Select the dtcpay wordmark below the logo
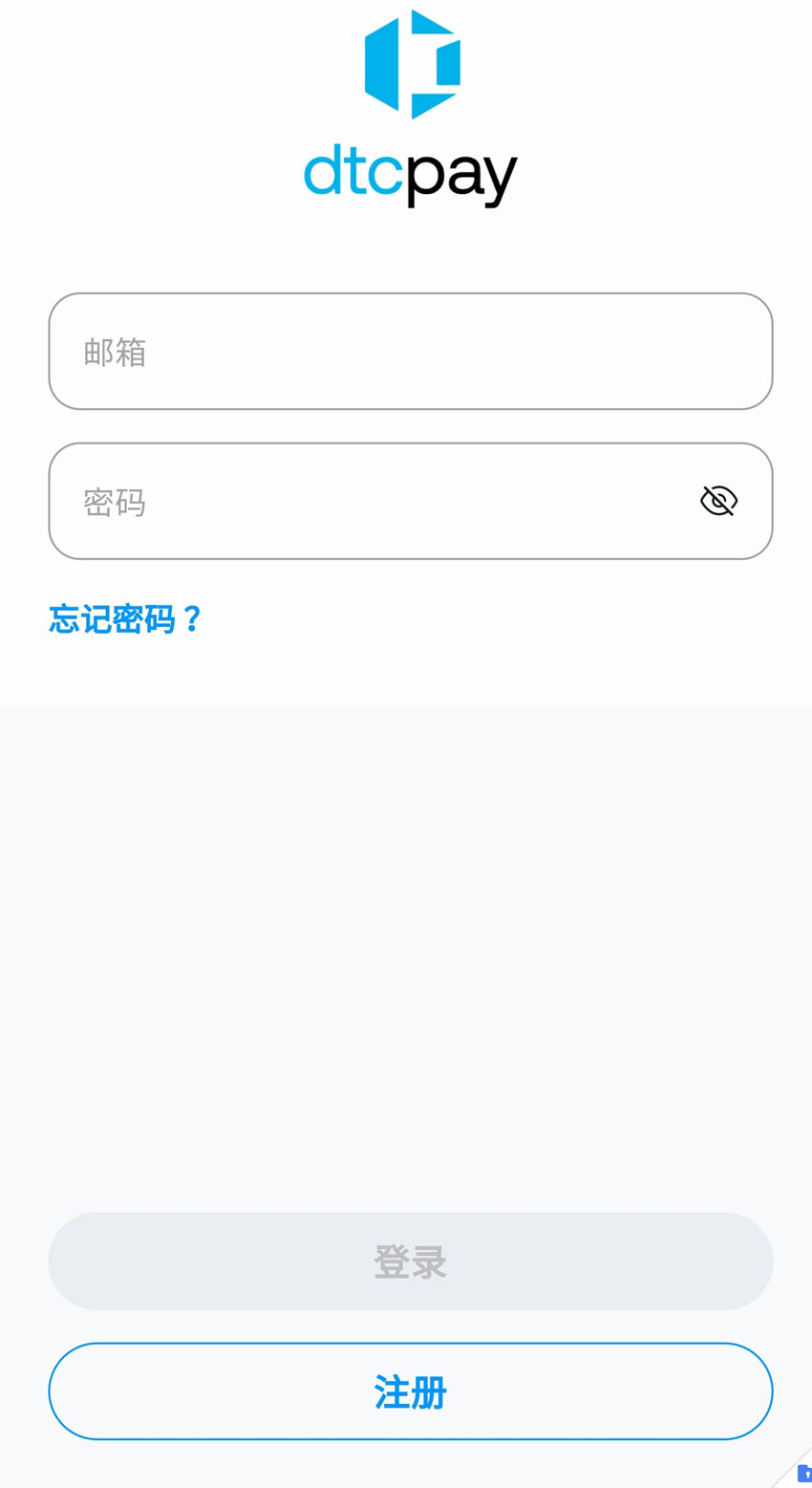This screenshot has width=812, height=1488. pos(411,175)
